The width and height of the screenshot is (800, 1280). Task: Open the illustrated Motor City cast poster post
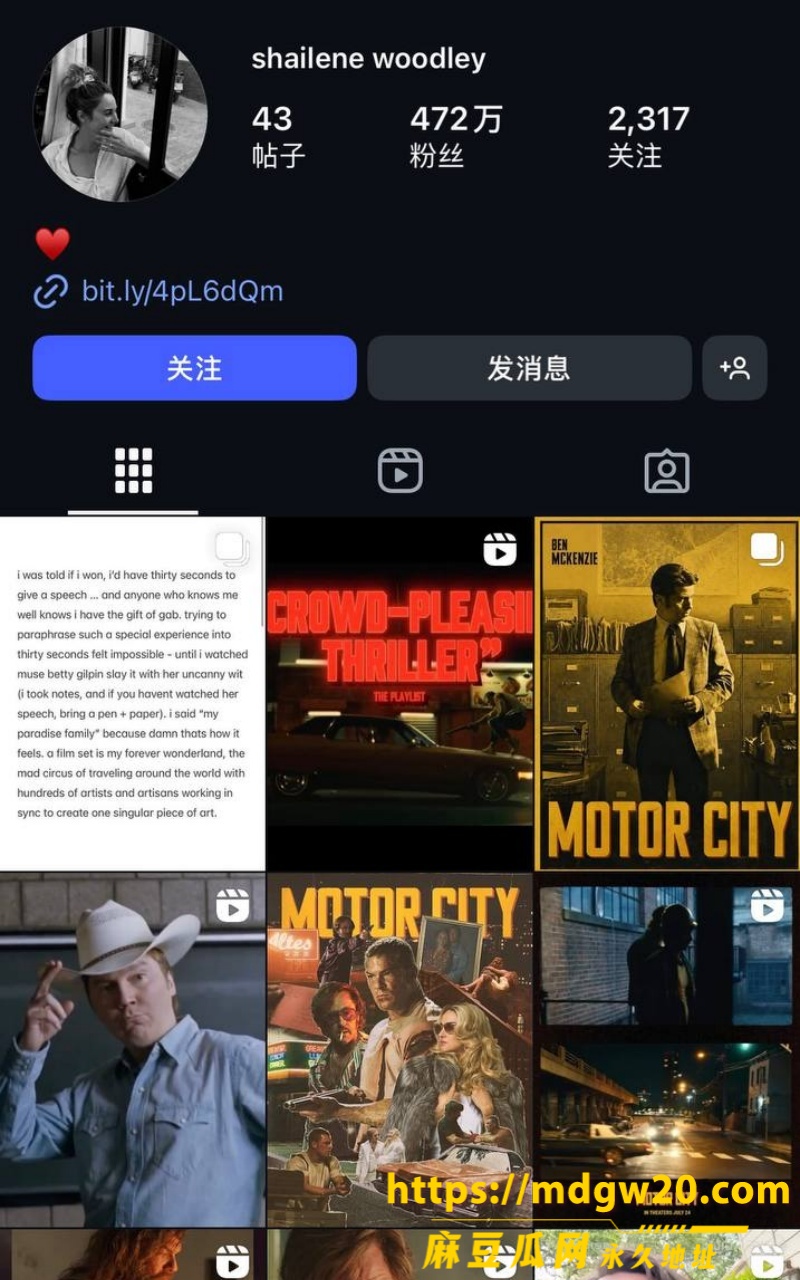pyautogui.click(x=400, y=1050)
